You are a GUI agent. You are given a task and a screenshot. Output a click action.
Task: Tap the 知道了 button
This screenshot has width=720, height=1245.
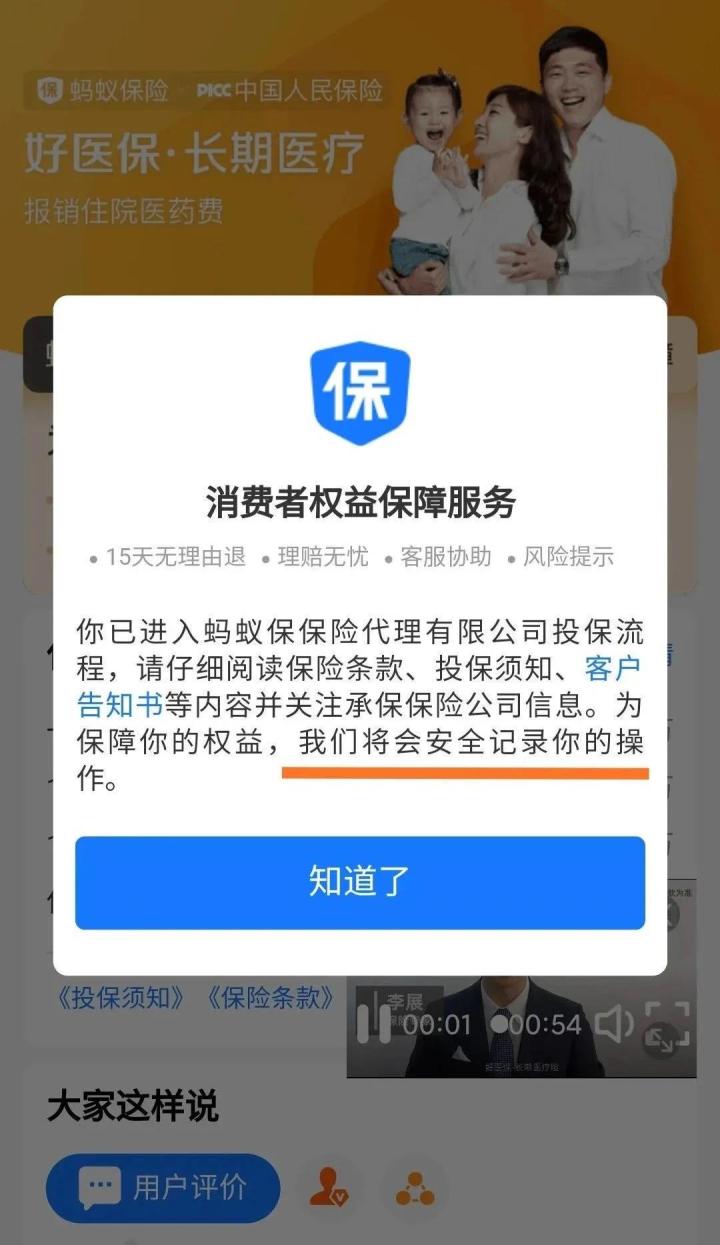tap(359, 882)
